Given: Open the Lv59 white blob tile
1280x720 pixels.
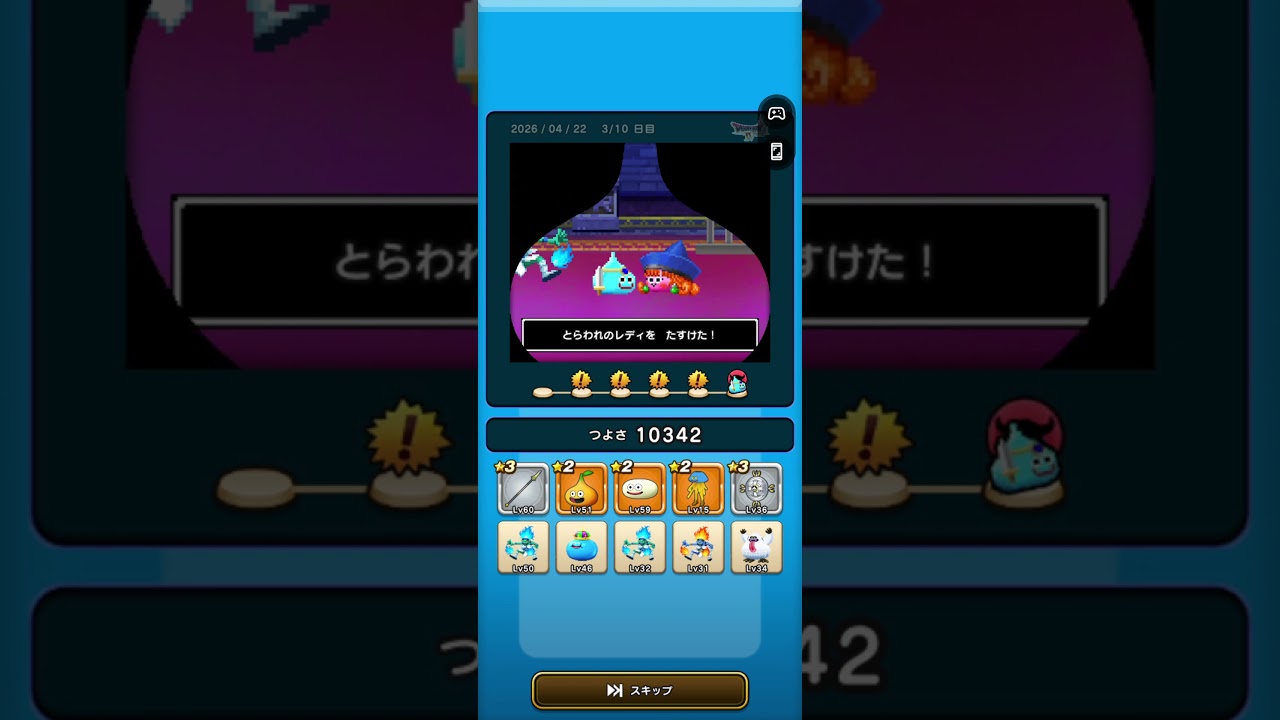Looking at the screenshot, I should (640, 489).
